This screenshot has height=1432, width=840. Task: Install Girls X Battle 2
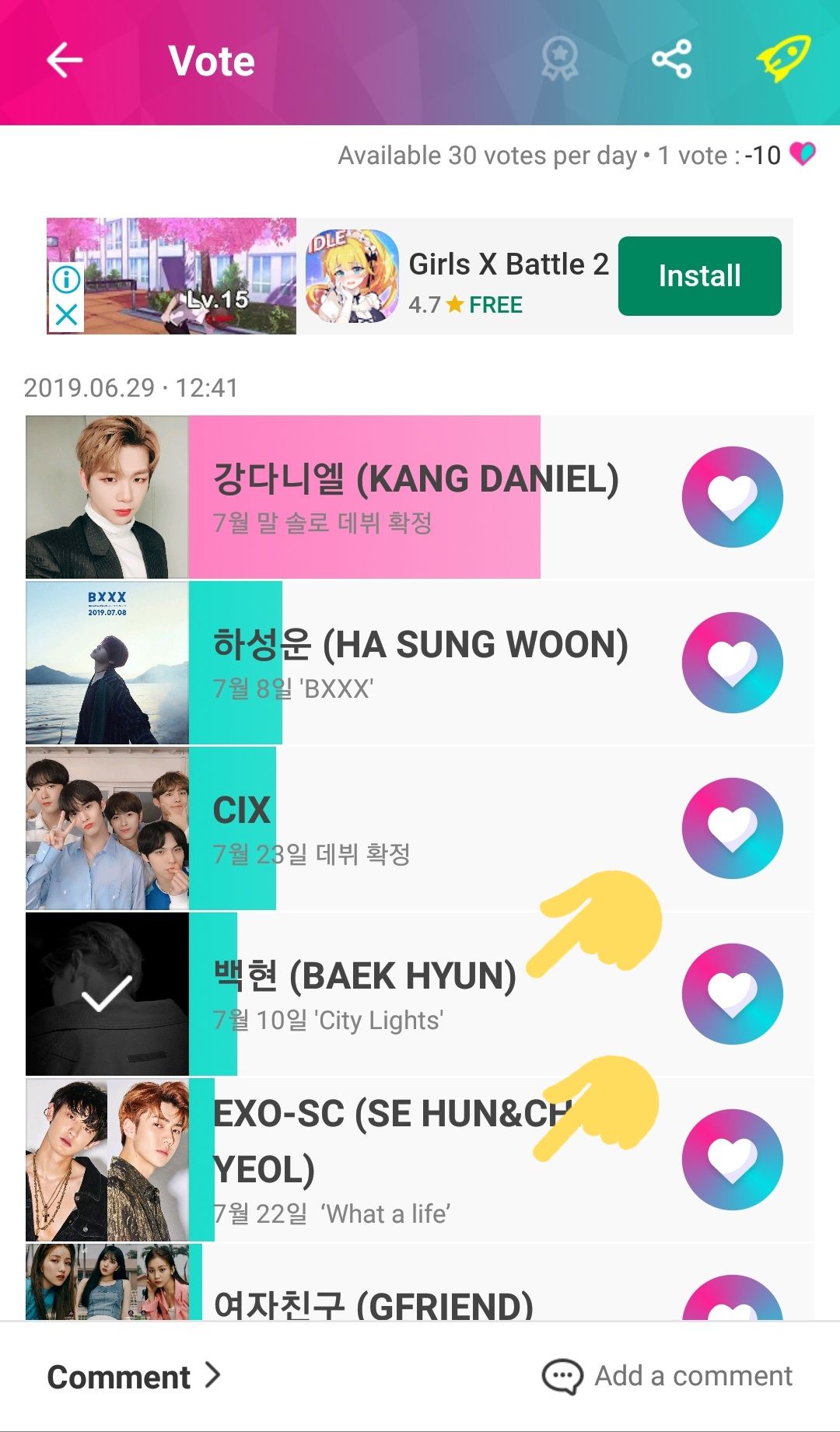(x=699, y=276)
